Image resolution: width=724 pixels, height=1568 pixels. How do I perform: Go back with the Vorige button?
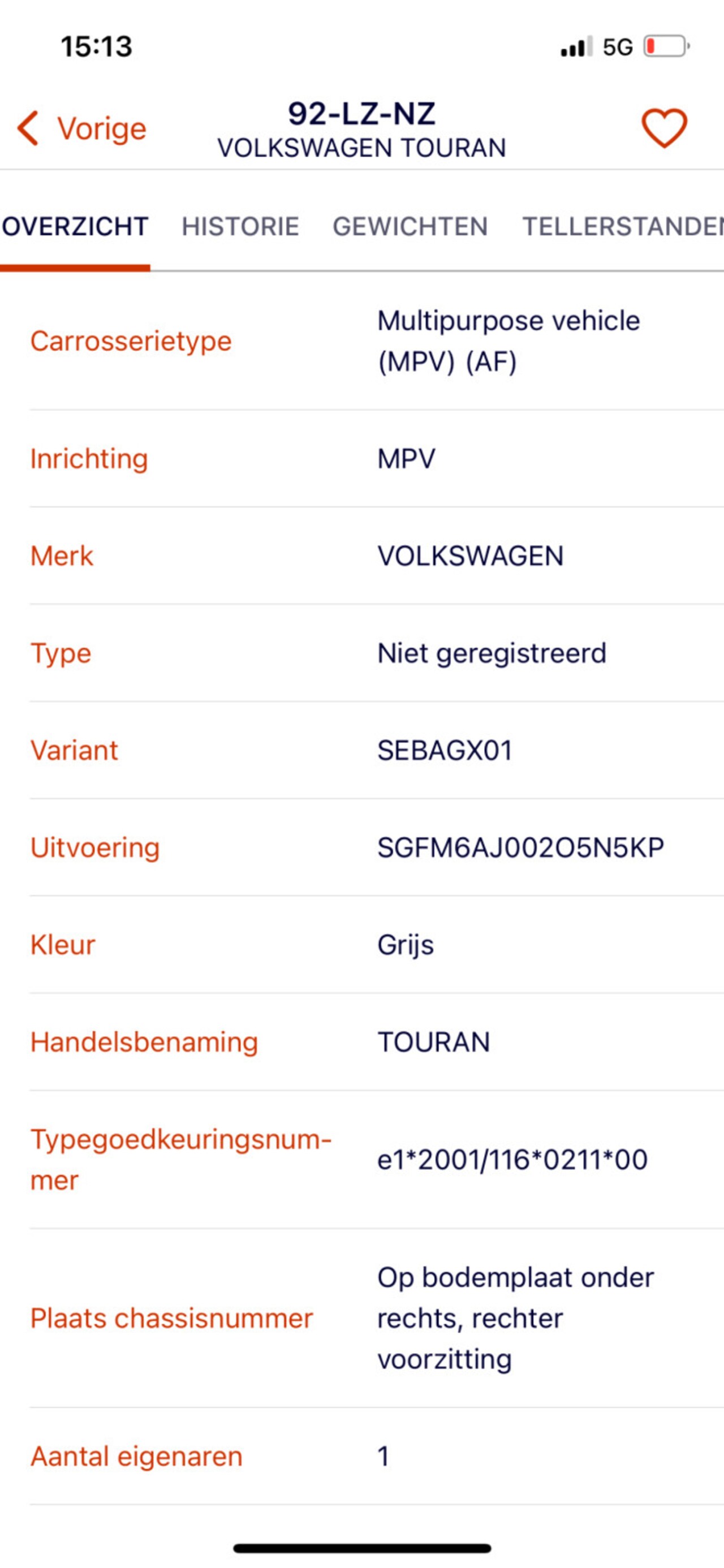pos(82,128)
